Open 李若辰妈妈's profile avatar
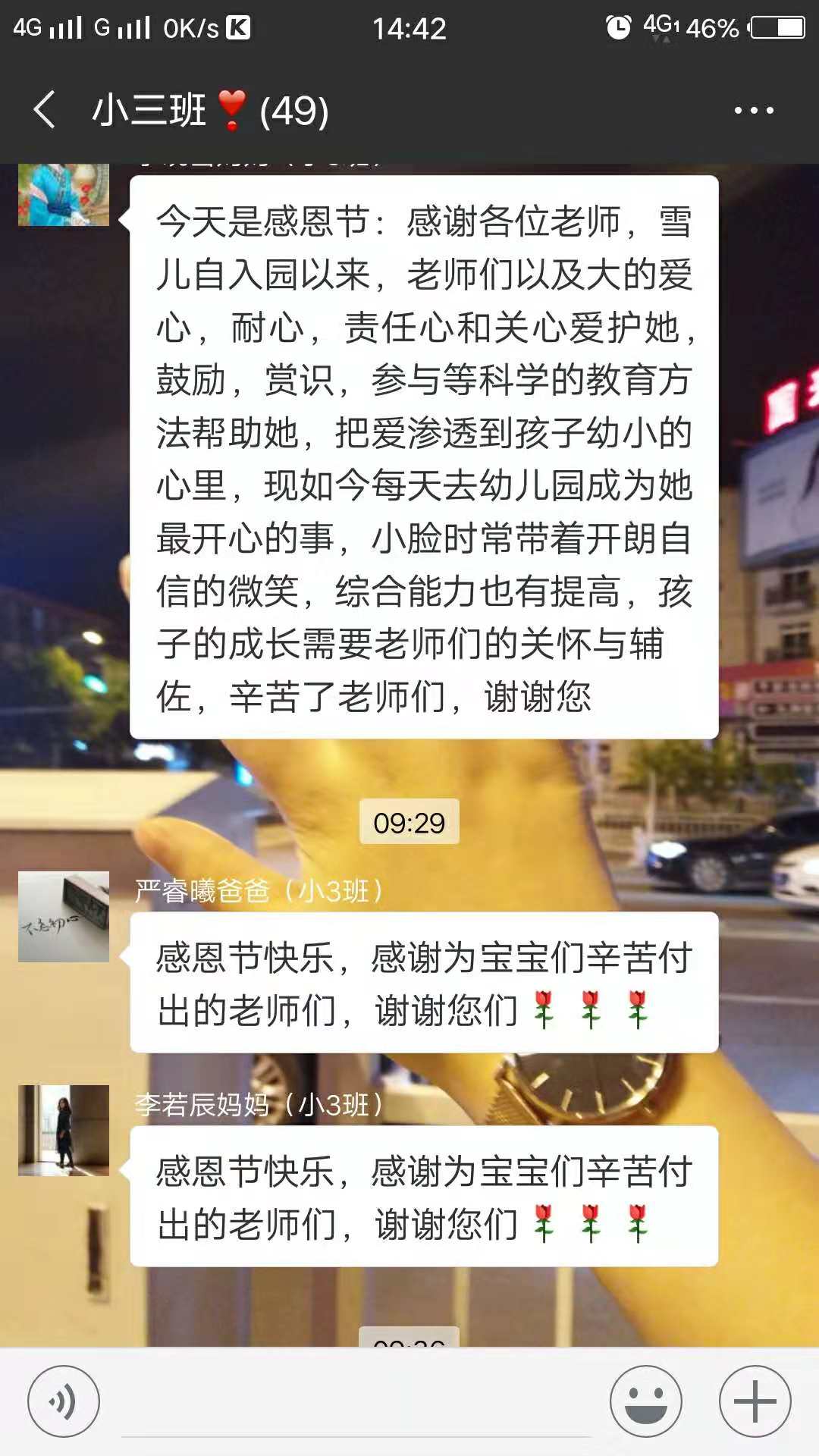The height and width of the screenshot is (1456, 819). pyautogui.click(x=64, y=1130)
